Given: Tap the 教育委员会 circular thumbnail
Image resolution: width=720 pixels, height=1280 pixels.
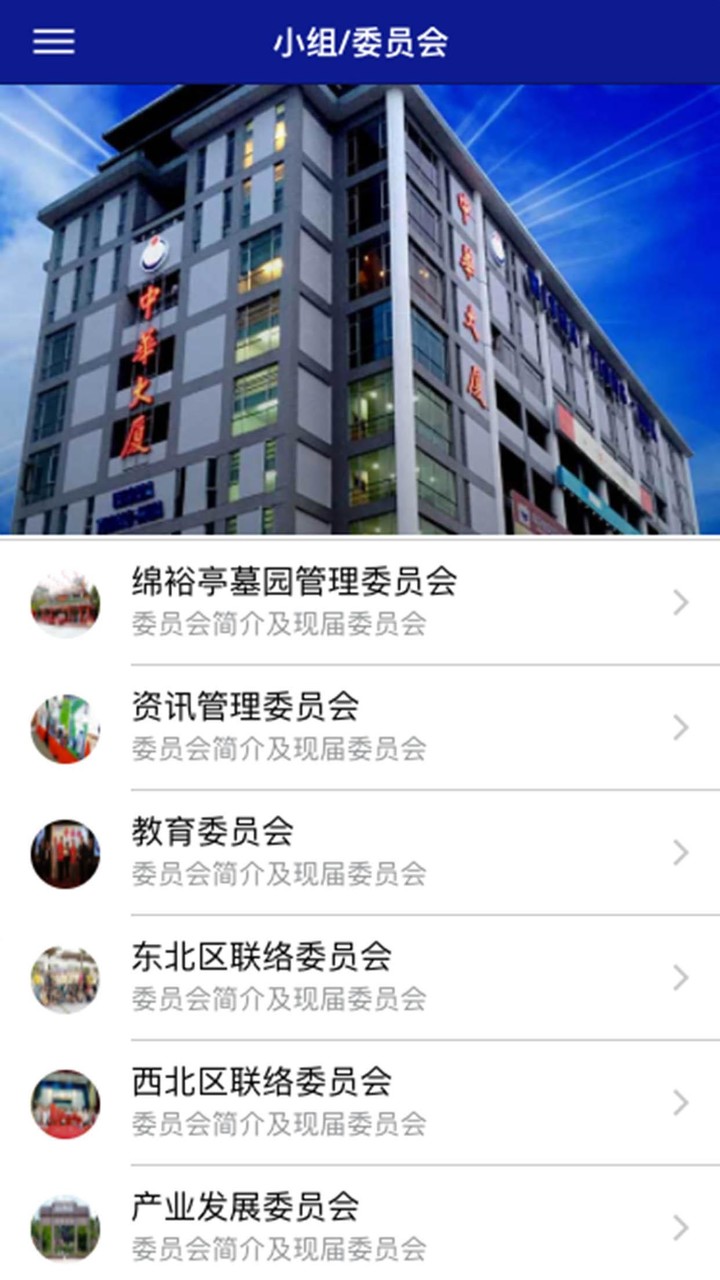Looking at the screenshot, I should (x=65, y=852).
